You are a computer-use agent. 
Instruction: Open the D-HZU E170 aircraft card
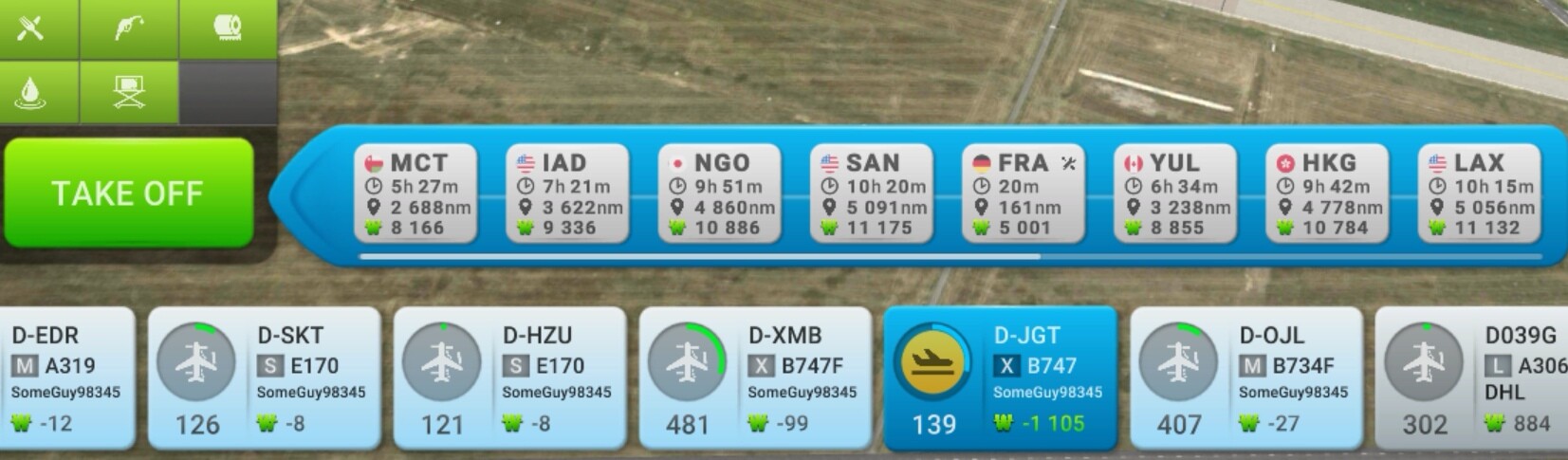point(509,377)
